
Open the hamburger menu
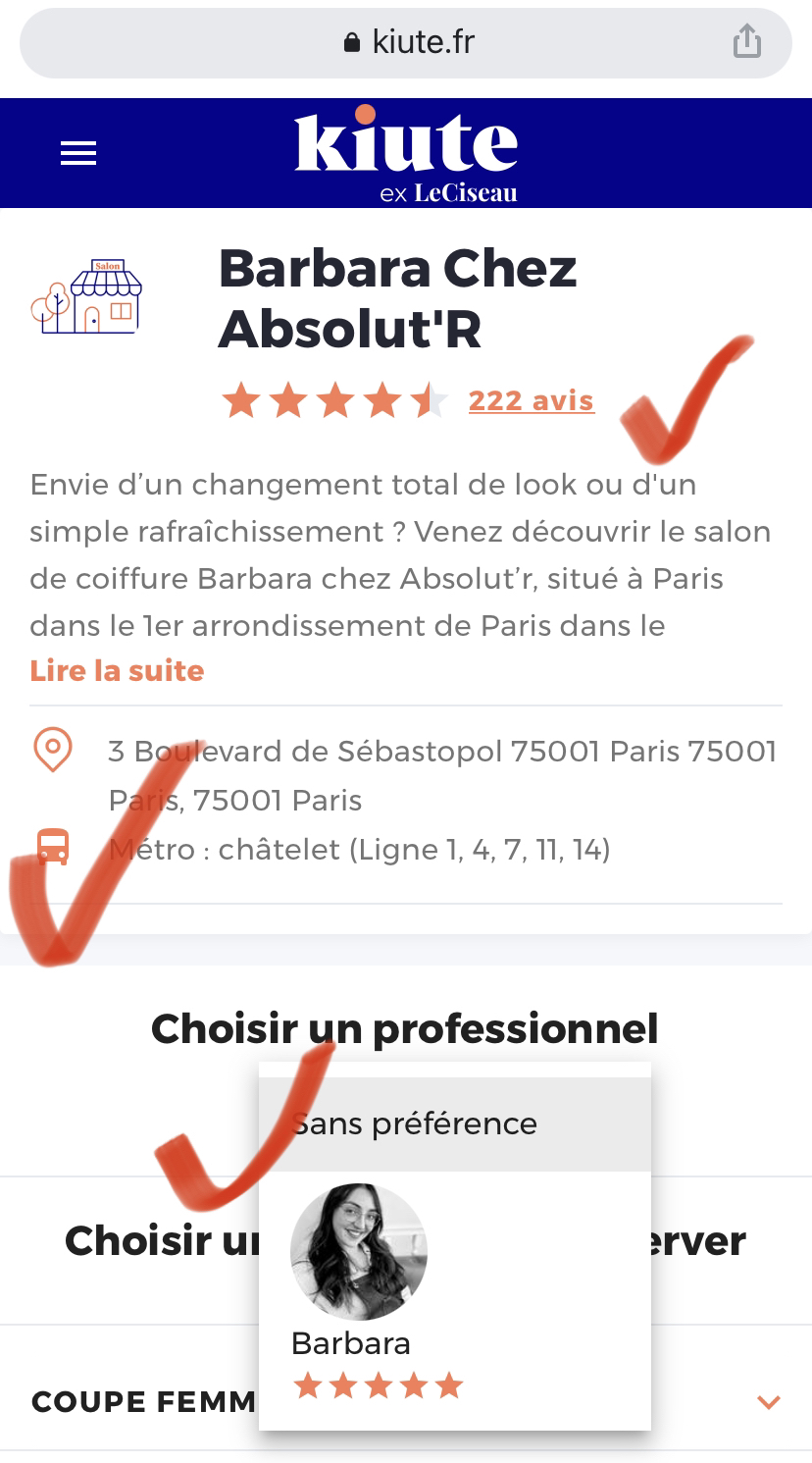pyautogui.click(x=78, y=153)
